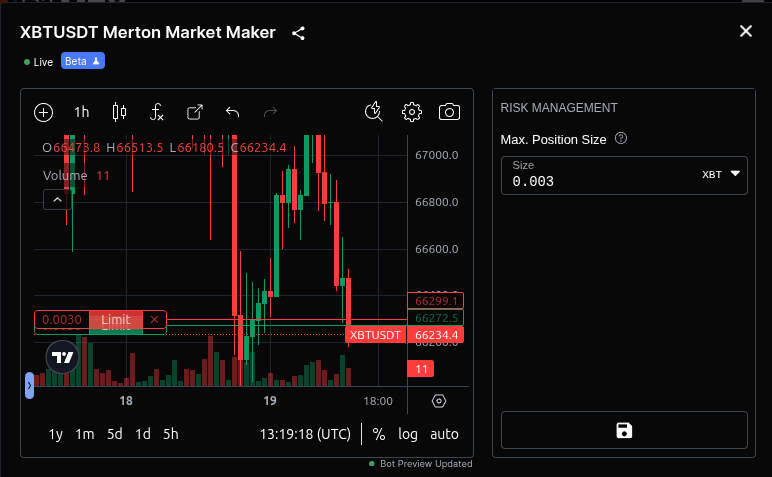Select the 1y time range
Screen dimensions: 772x477
56,434
